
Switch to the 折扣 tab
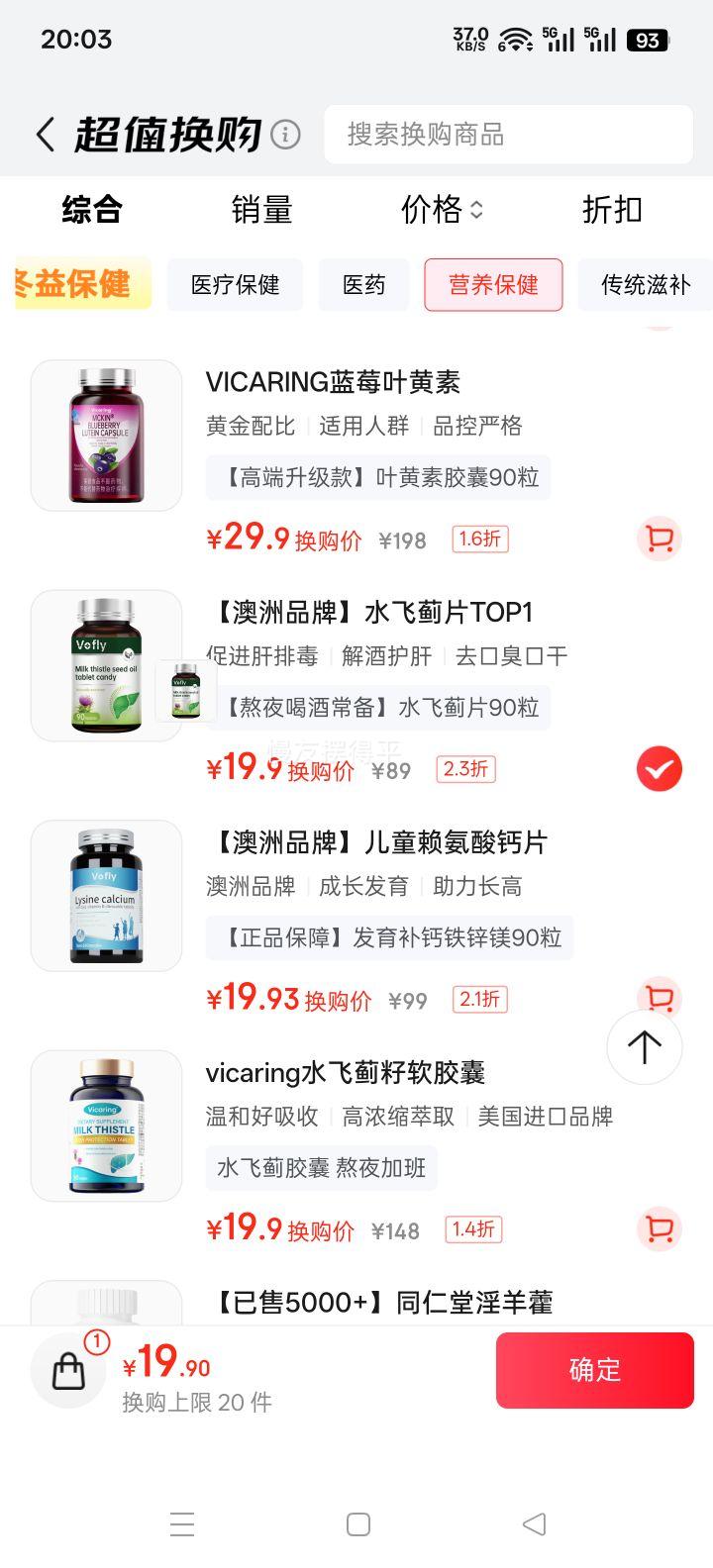pos(611,210)
